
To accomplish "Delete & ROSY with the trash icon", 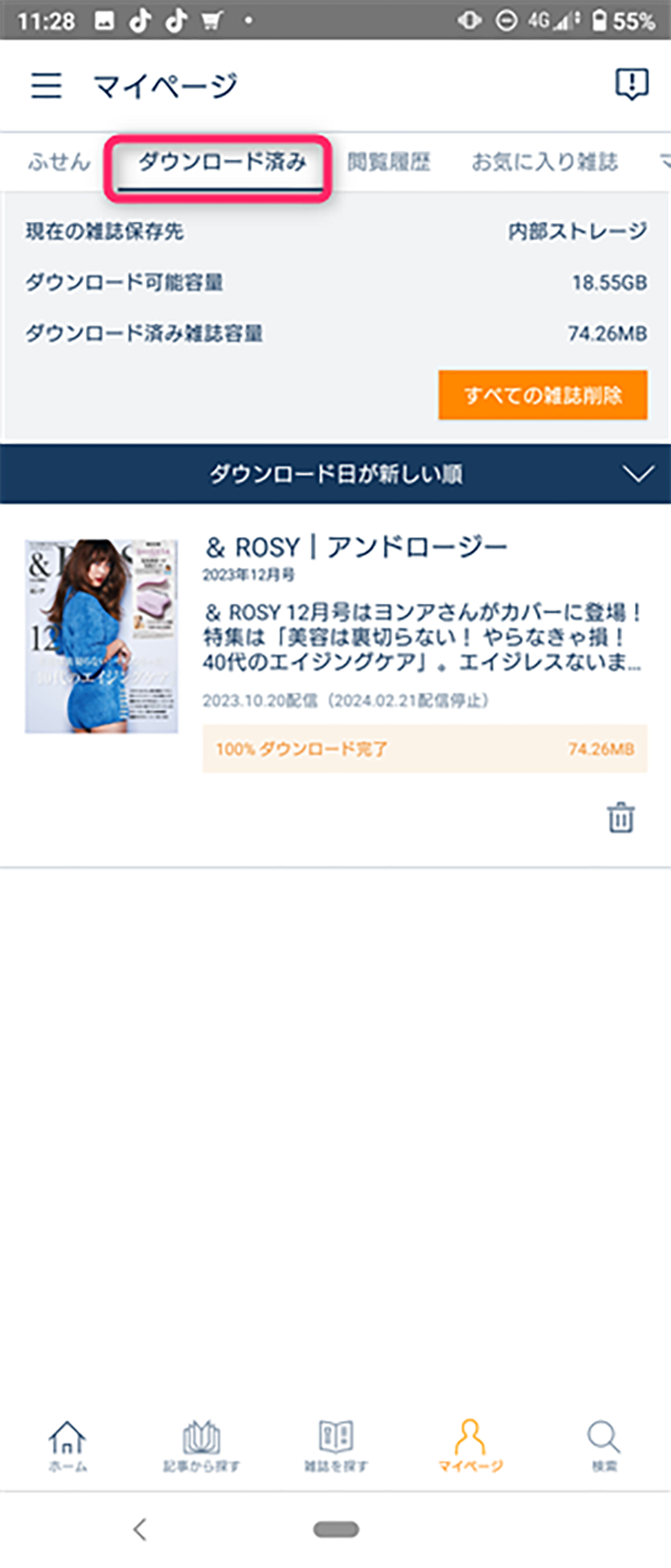I will coord(620,818).
